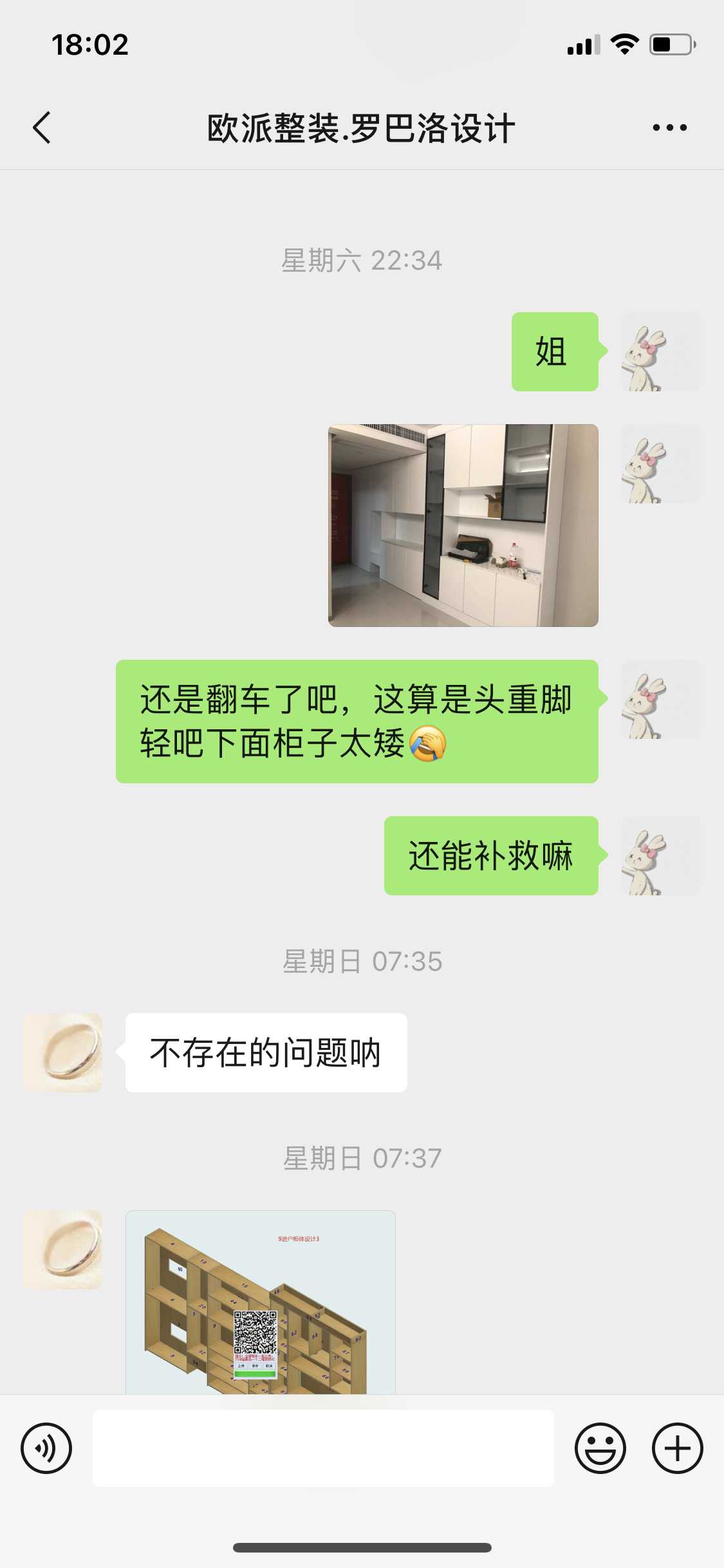Open the plus attachments menu
The image size is (724, 1568).
677,1448
